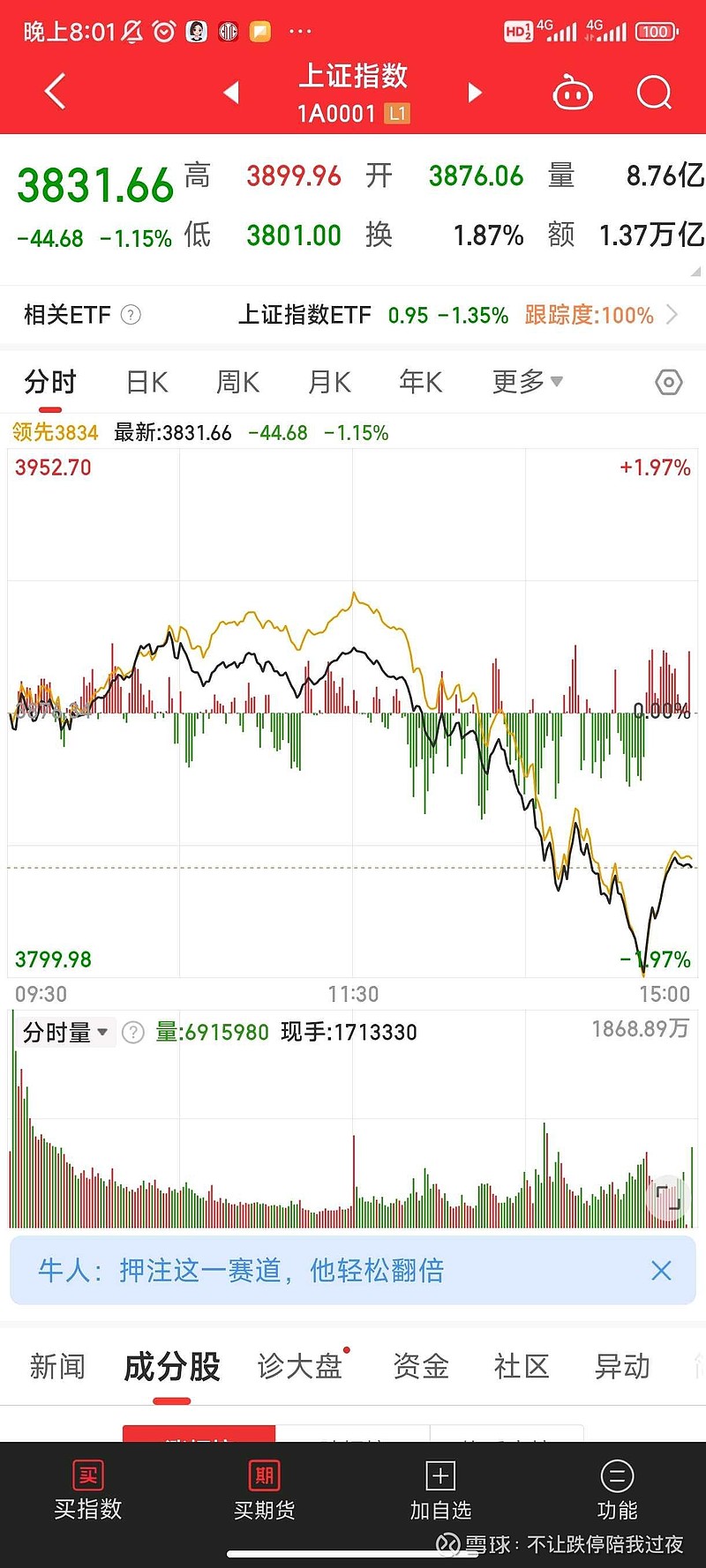Switch to next index with the right arrow

click(x=474, y=92)
